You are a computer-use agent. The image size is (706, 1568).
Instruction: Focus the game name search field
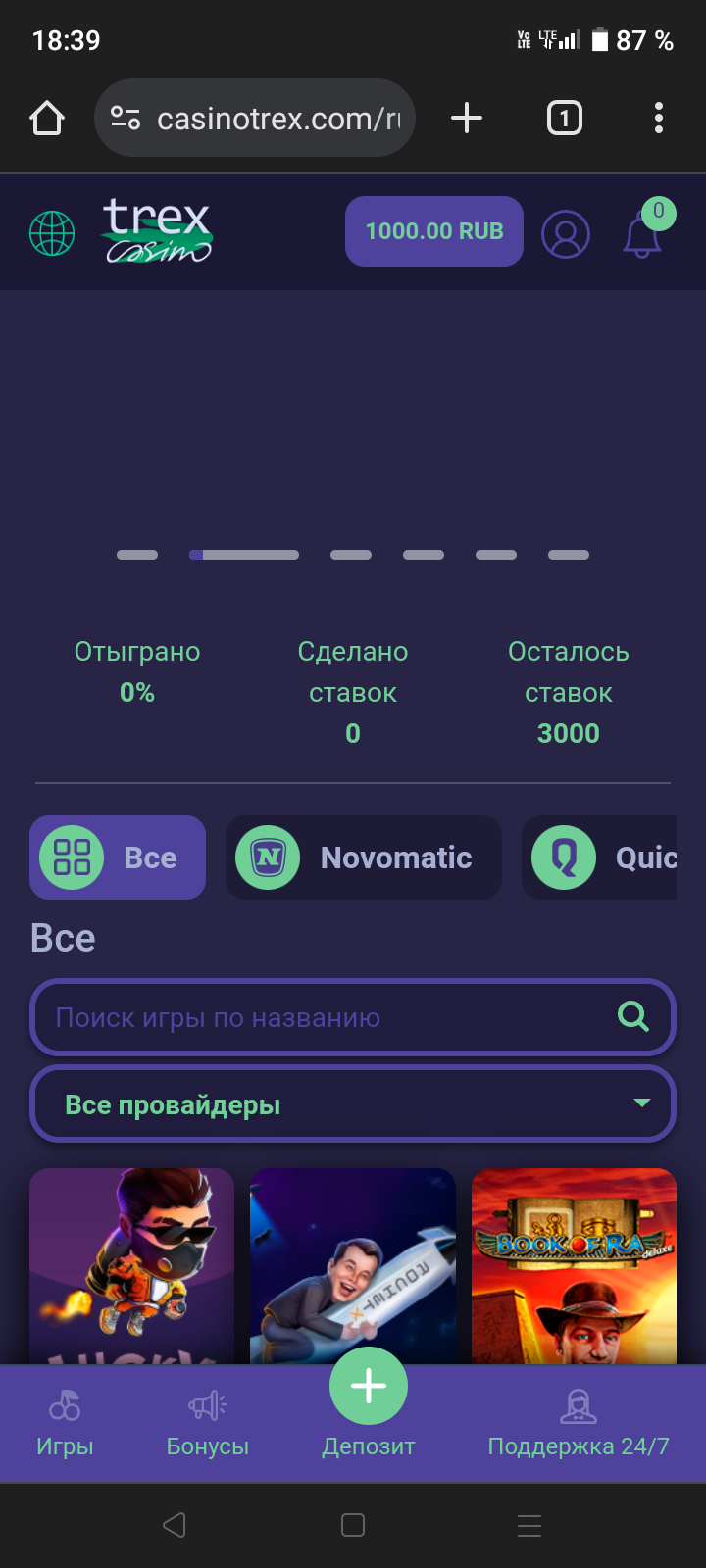tap(353, 1017)
